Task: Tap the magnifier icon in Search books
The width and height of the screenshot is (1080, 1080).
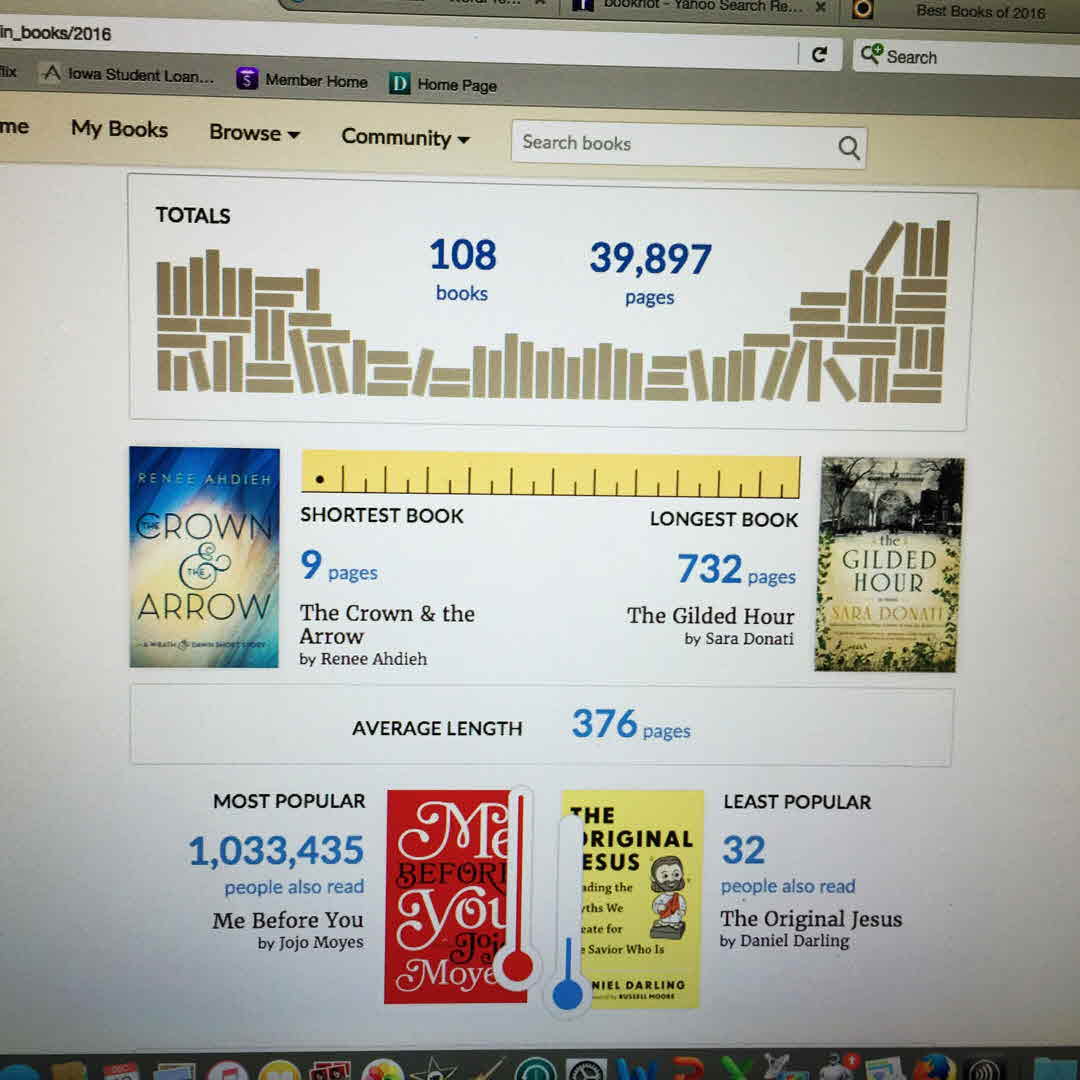Action: (x=849, y=149)
